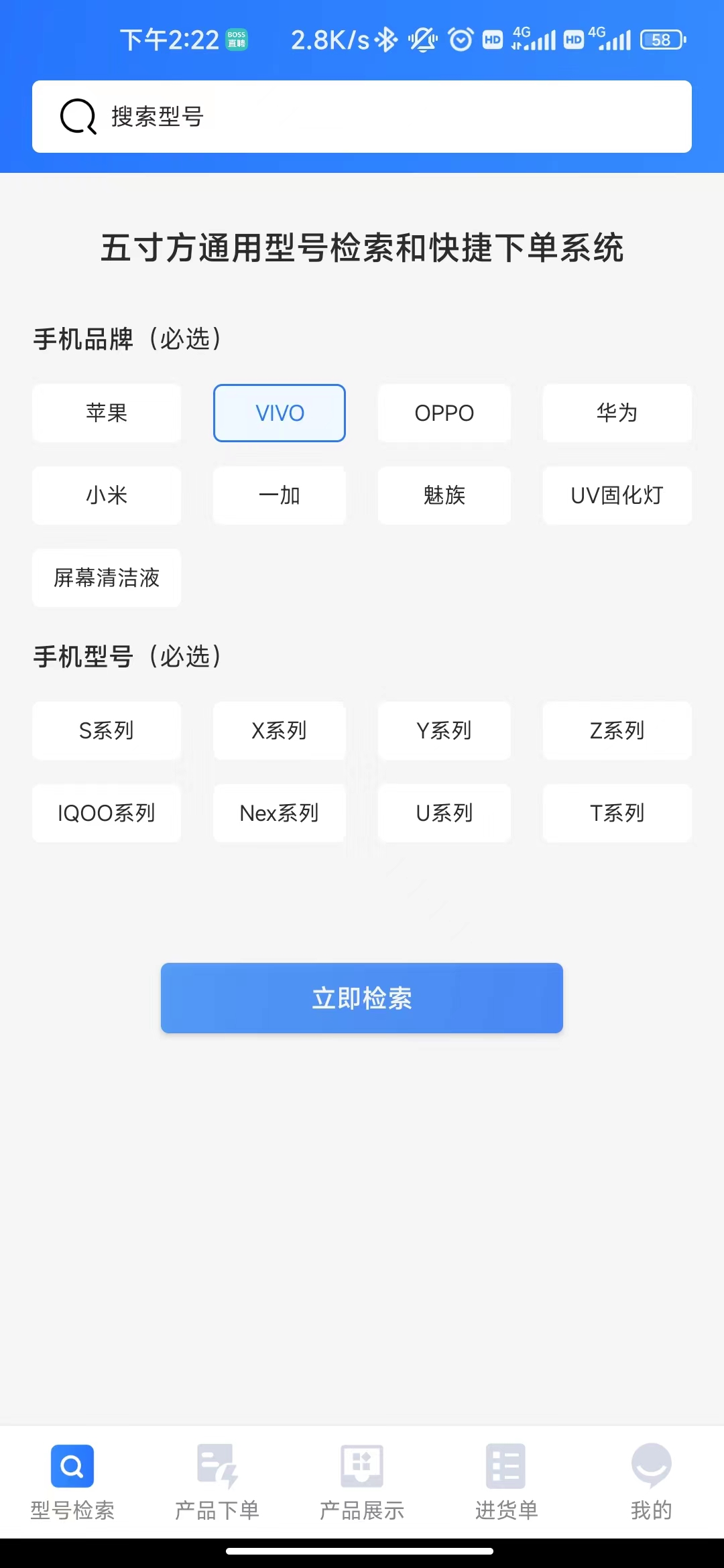
Task: Choose the 魅族 brand option
Action: point(444,495)
